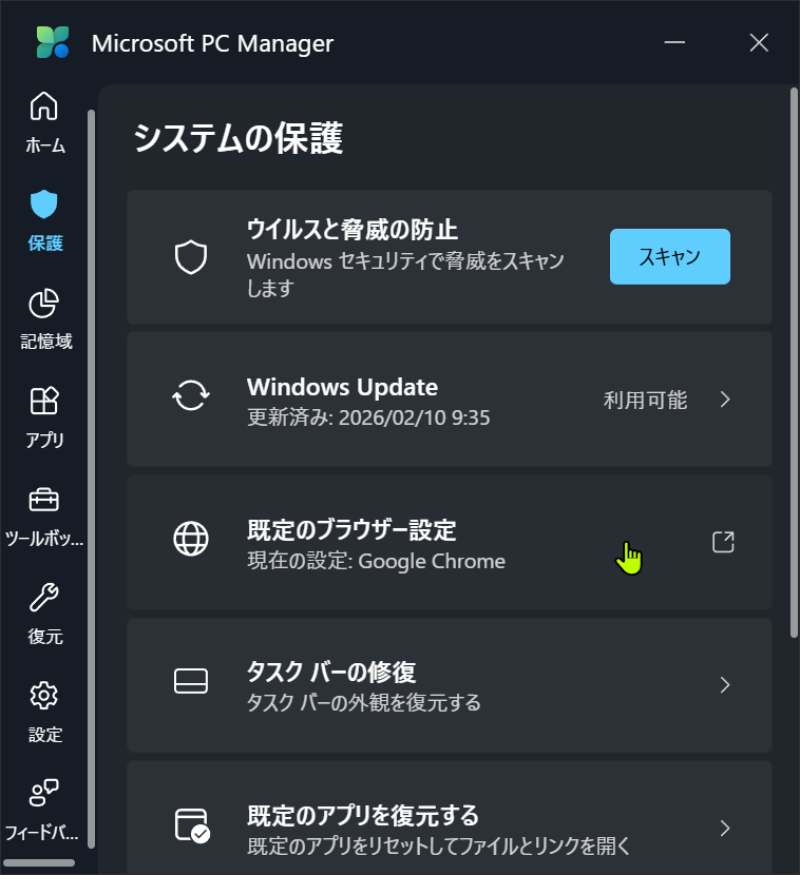Open the ホーム tab

(45, 122)
